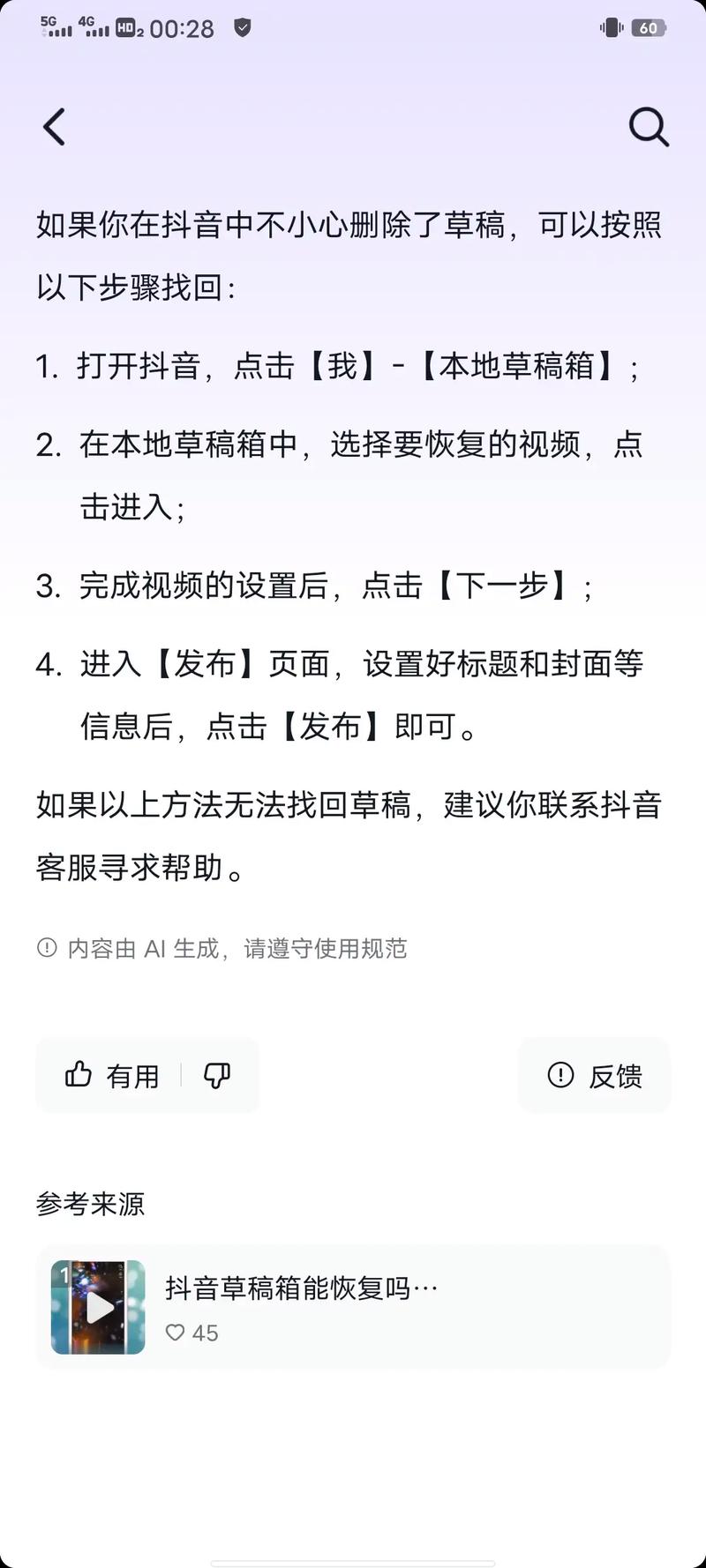Tap the info icon before the AI disclaimer
Image resolution: width=706 pixels, height=1568 pixels.
coord(44,948)
